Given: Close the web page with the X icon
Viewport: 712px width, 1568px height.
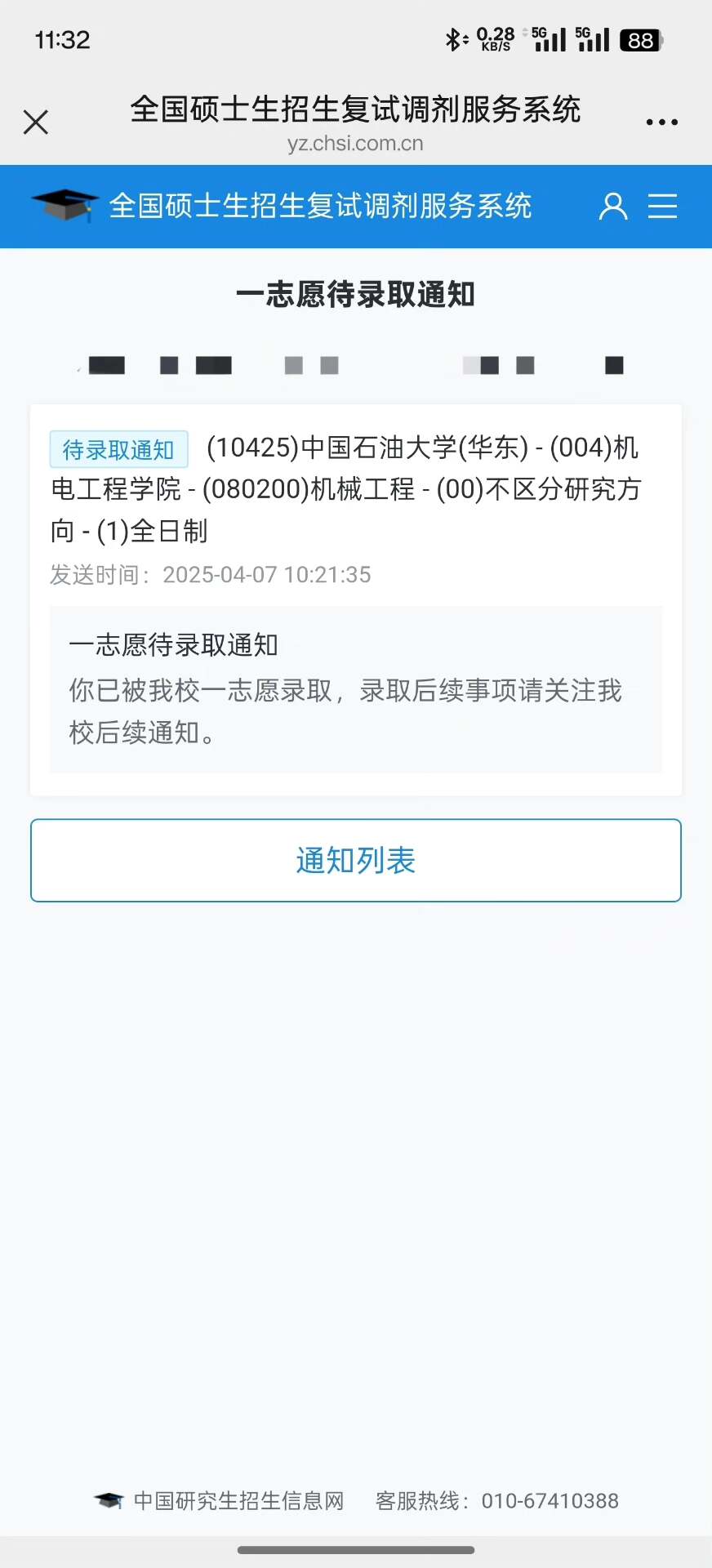Looking at the screenshot, I should click(x=36, y=122).
